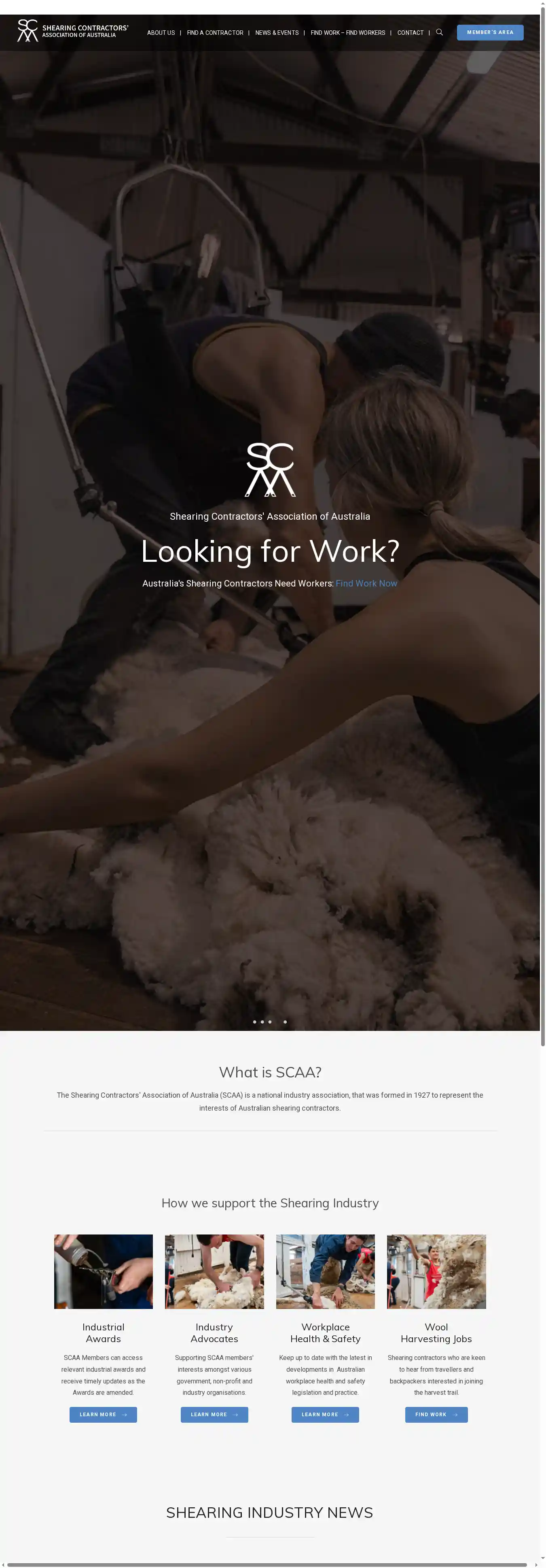This screenshot has height=1568, width=546.
Task: Open the Industrial Awards image tile
Action: coord(104,1272)
